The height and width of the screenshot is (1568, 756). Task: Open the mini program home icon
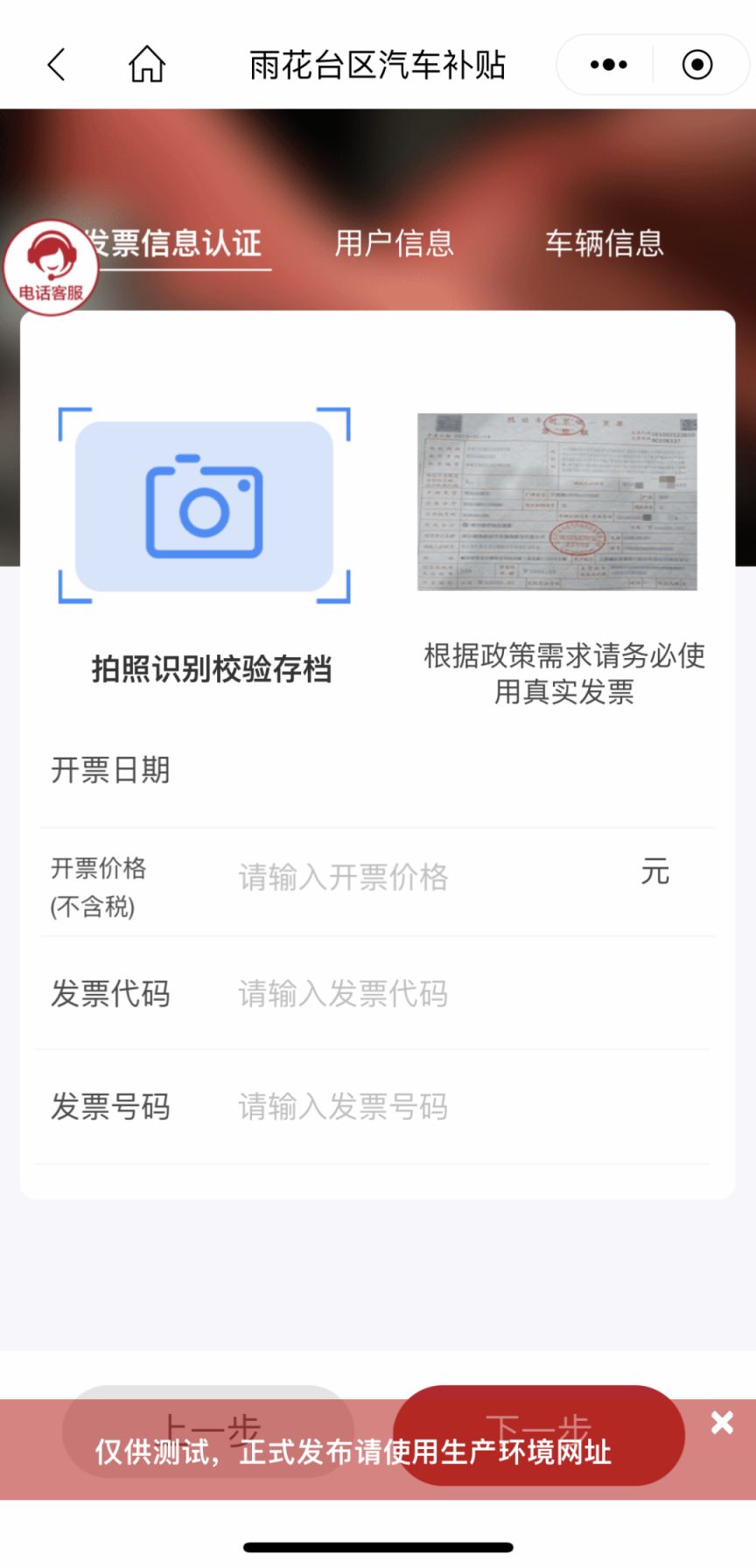coord(147,65)
